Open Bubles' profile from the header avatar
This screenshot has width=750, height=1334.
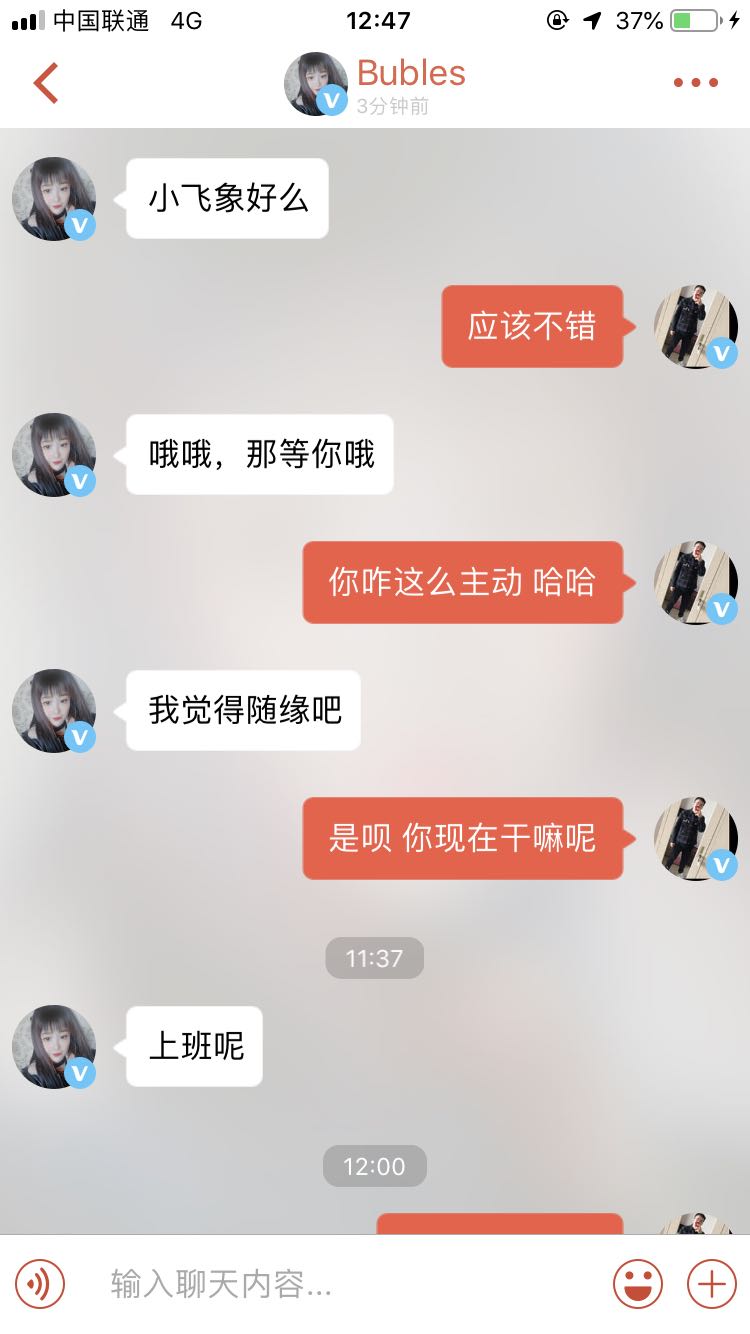[316, 84]
